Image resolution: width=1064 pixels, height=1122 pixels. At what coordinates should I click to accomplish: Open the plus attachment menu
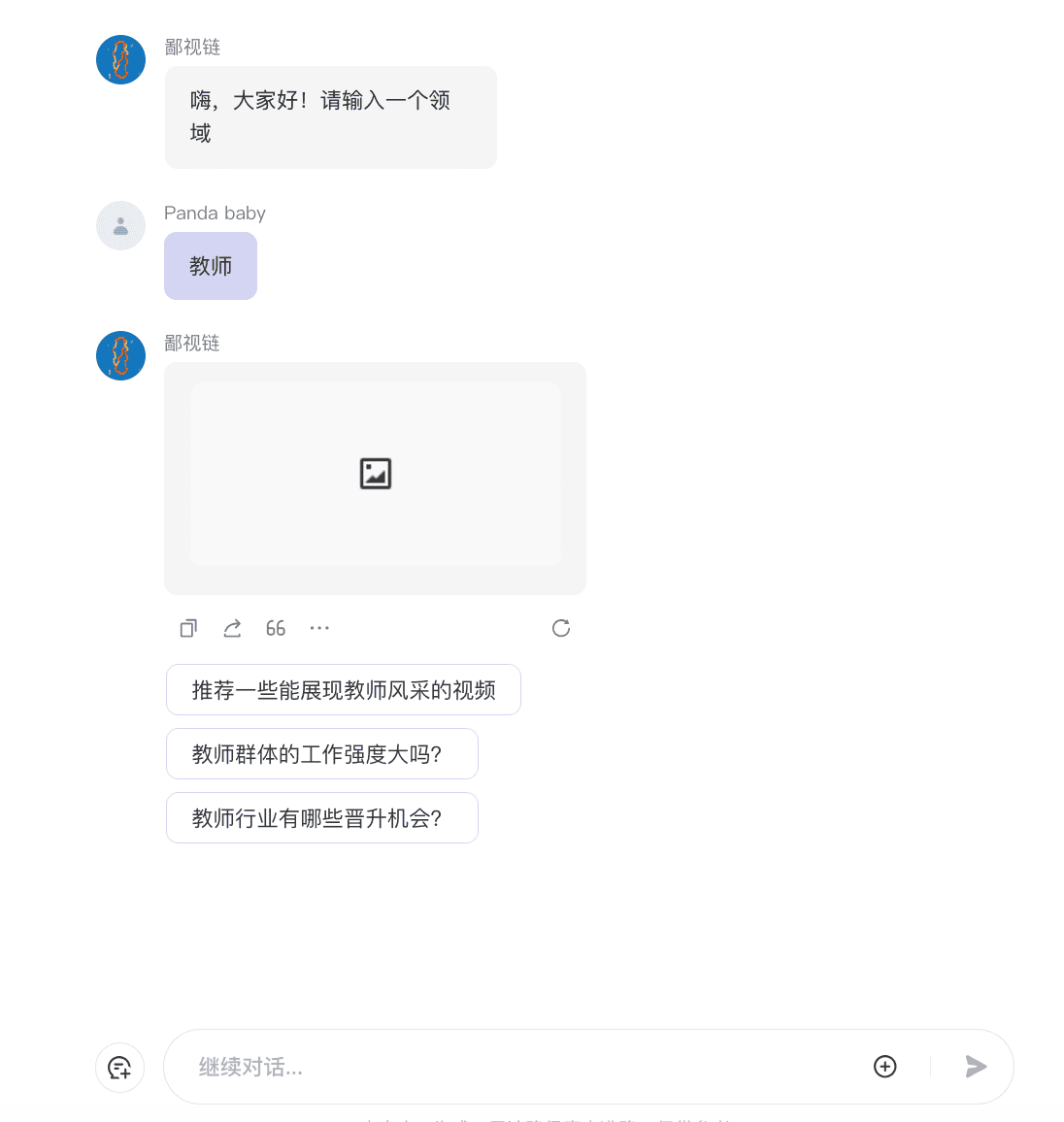885,1067
